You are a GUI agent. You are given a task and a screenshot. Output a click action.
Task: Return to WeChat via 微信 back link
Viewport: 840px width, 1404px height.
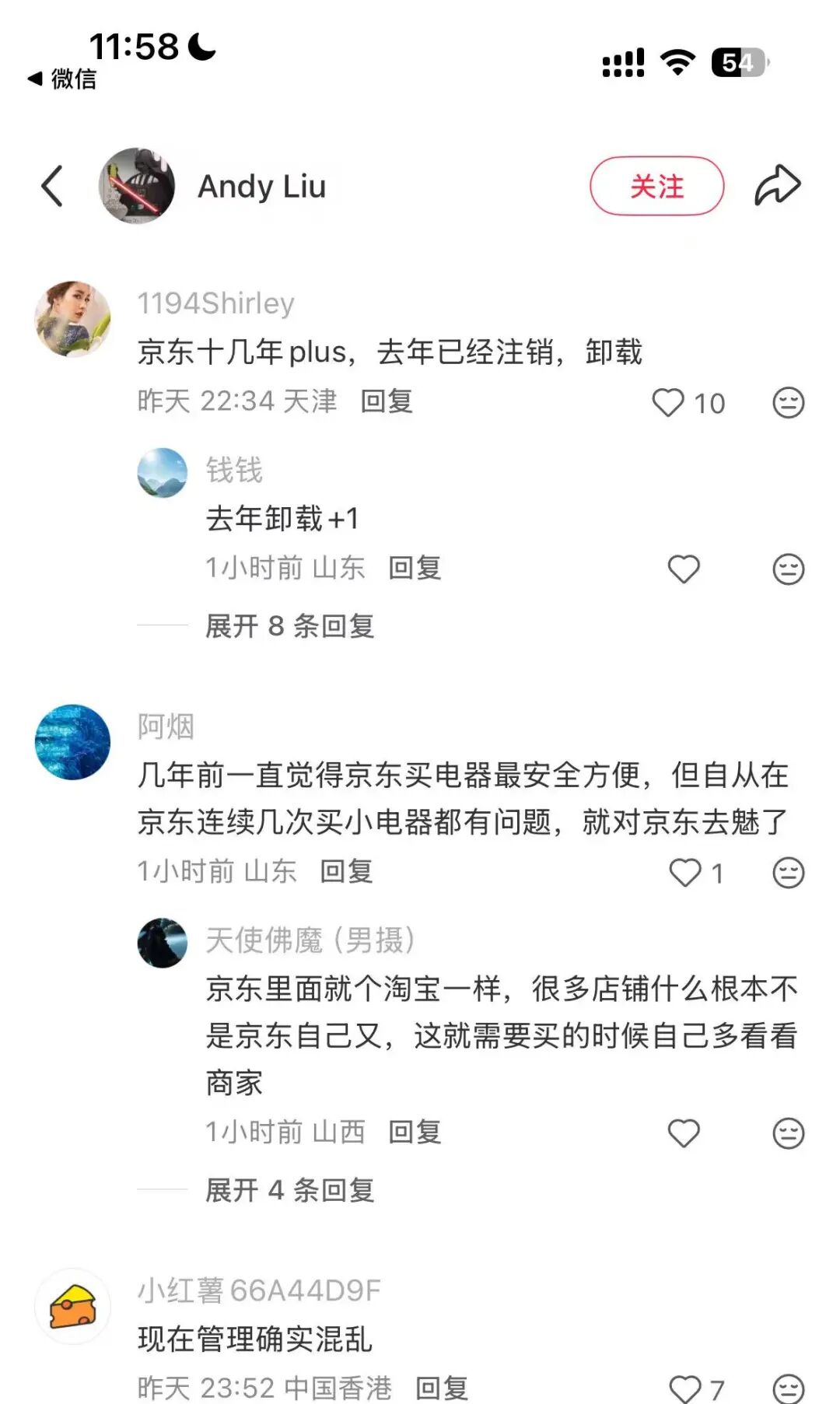(x=62, y=79)
